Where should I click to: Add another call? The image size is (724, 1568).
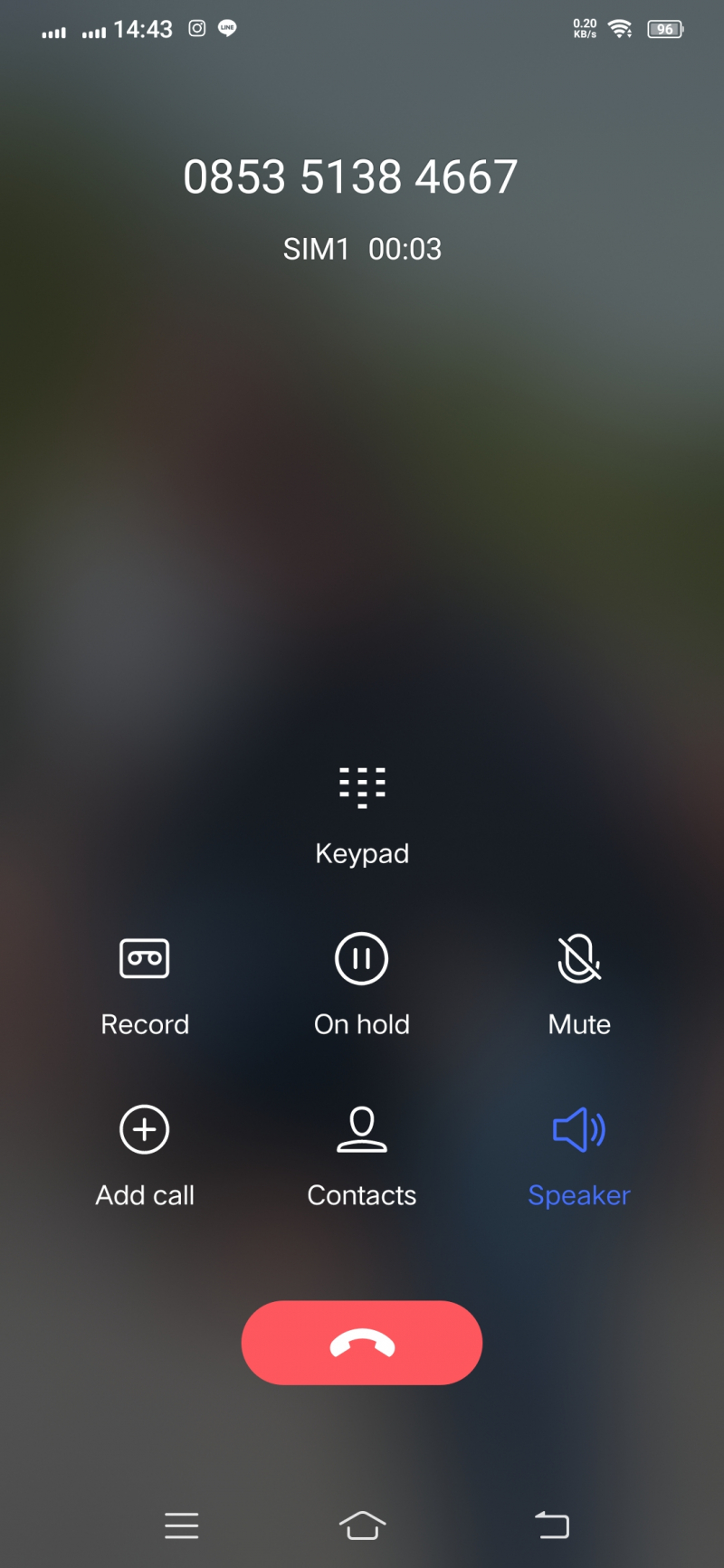point(145,1130)
